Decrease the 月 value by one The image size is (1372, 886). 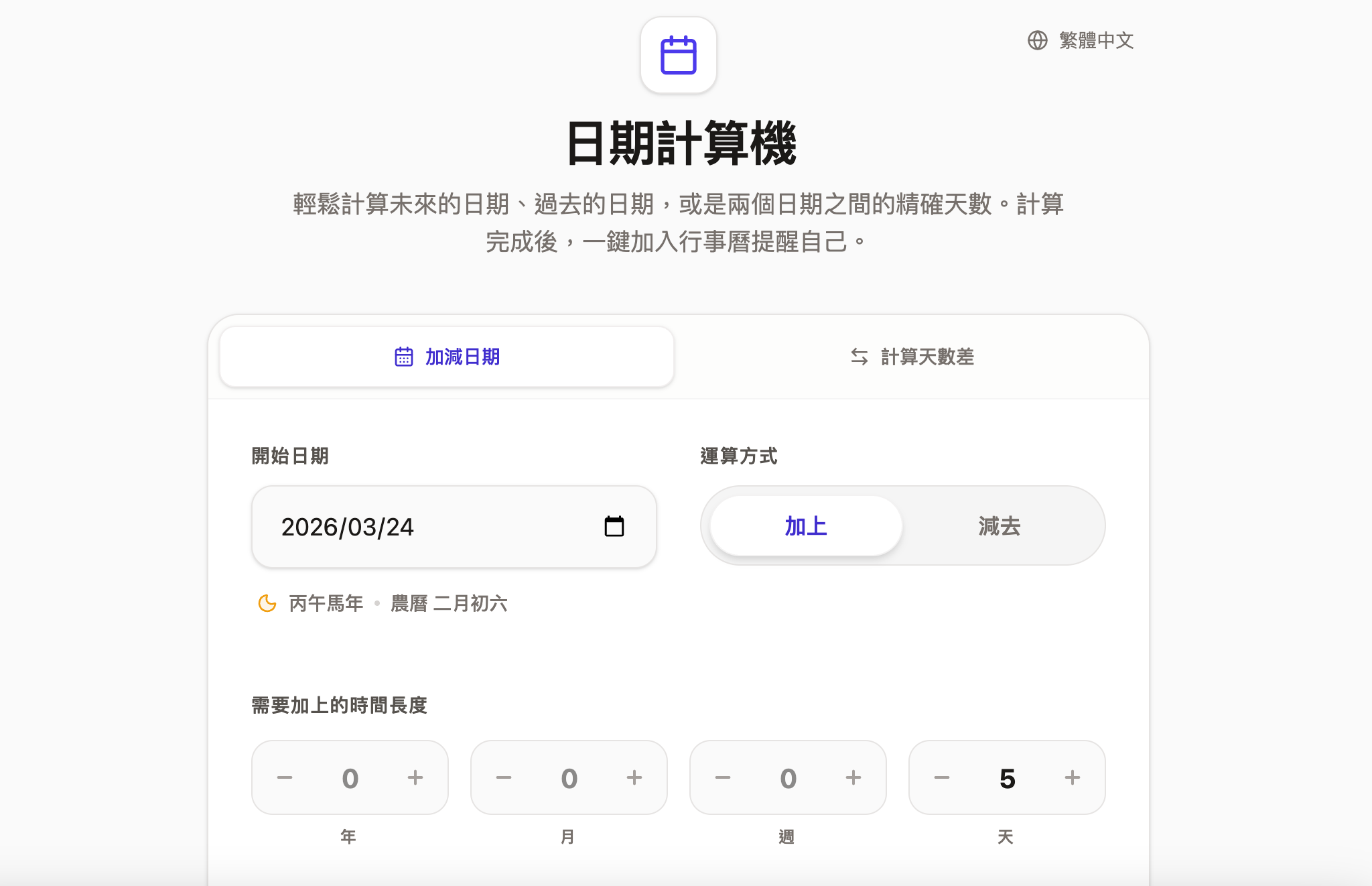(x=504, y=777)
